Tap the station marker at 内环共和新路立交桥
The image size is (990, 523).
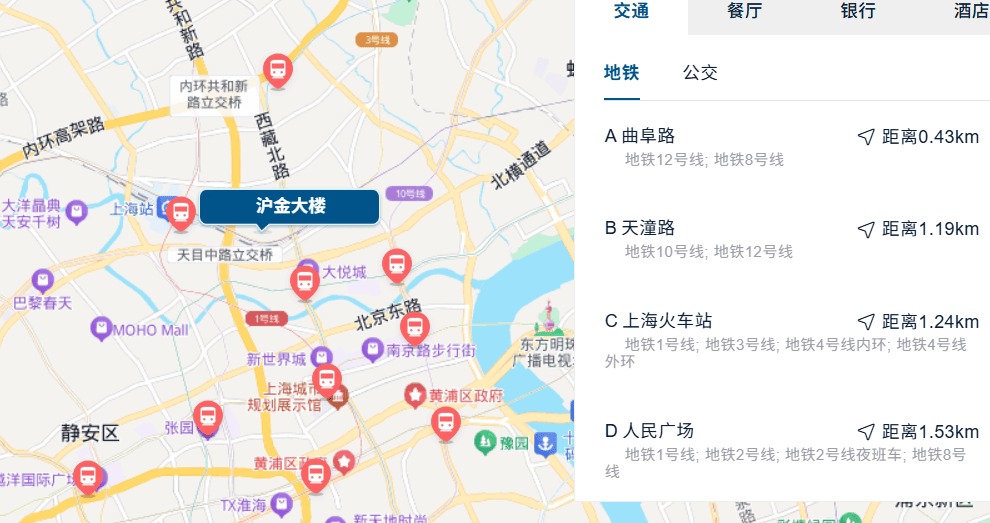pos(277,70)
